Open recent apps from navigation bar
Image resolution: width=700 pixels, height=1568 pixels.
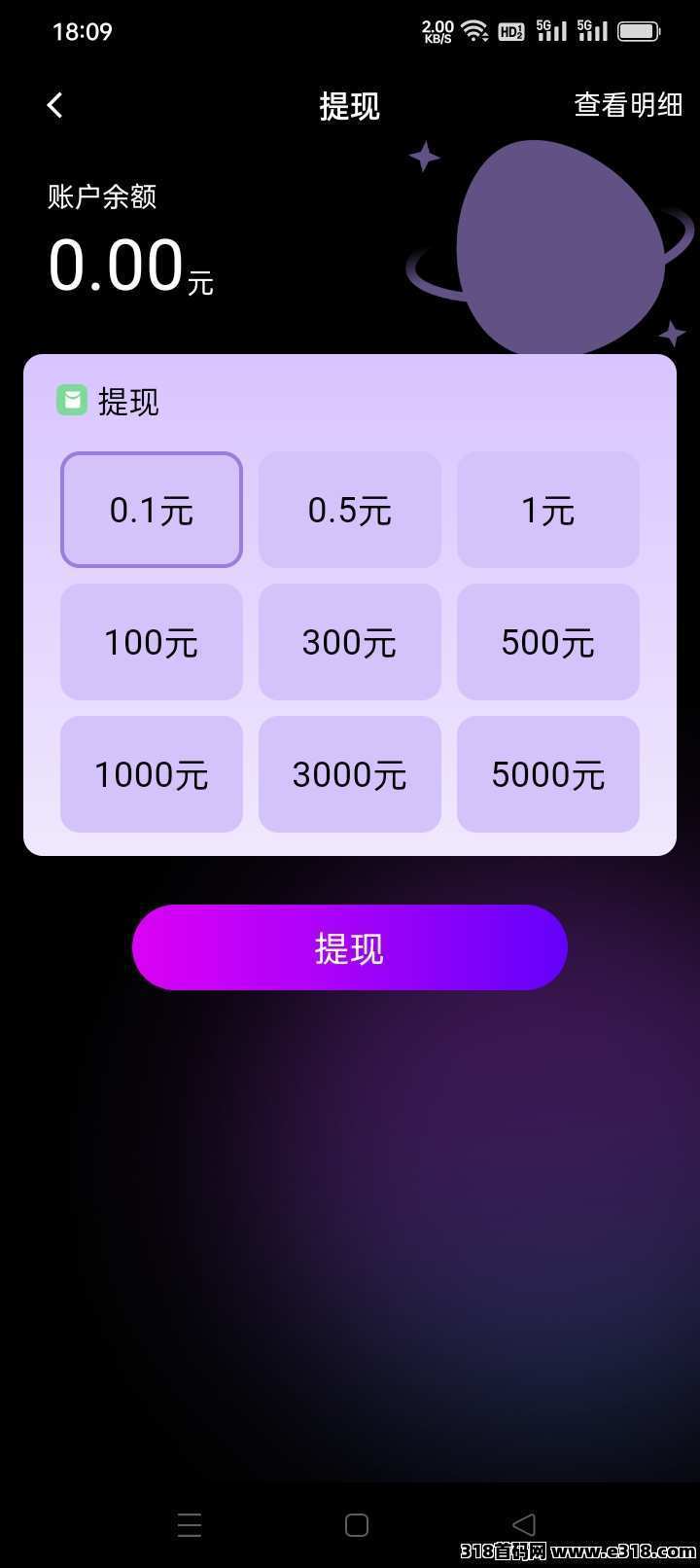190,1524
